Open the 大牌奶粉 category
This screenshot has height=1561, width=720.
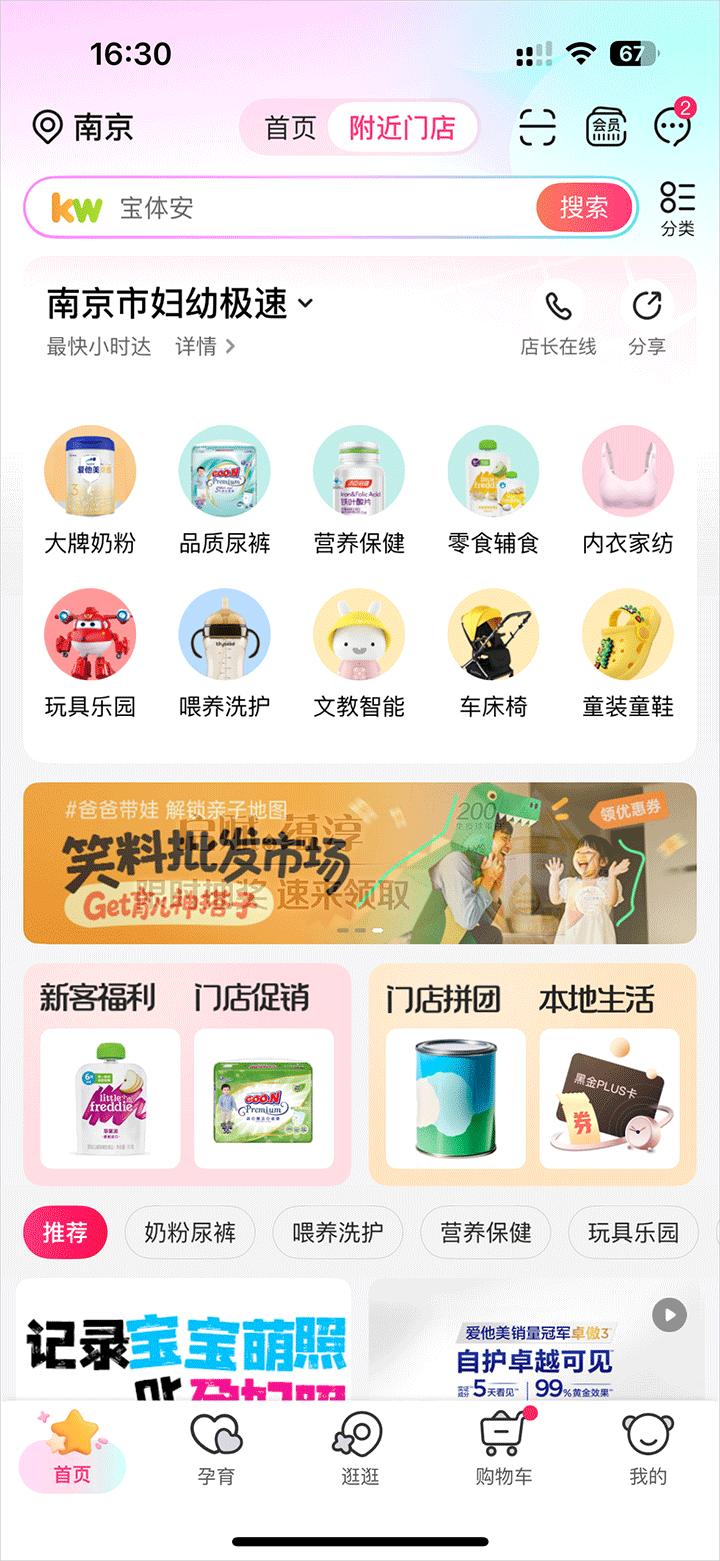coord(90,490)
